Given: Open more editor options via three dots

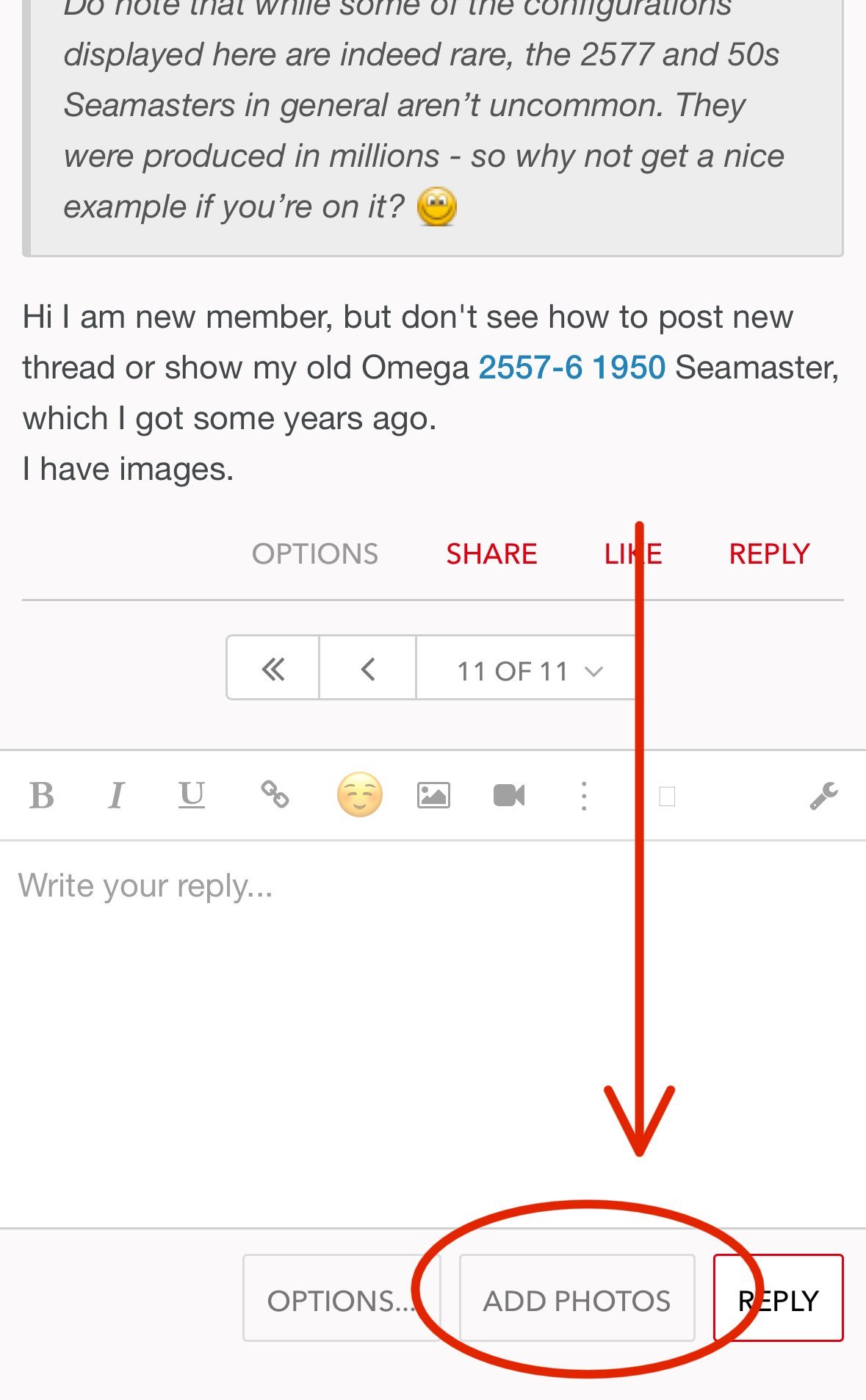Looking at the screenshot, I should pos(584,795).
